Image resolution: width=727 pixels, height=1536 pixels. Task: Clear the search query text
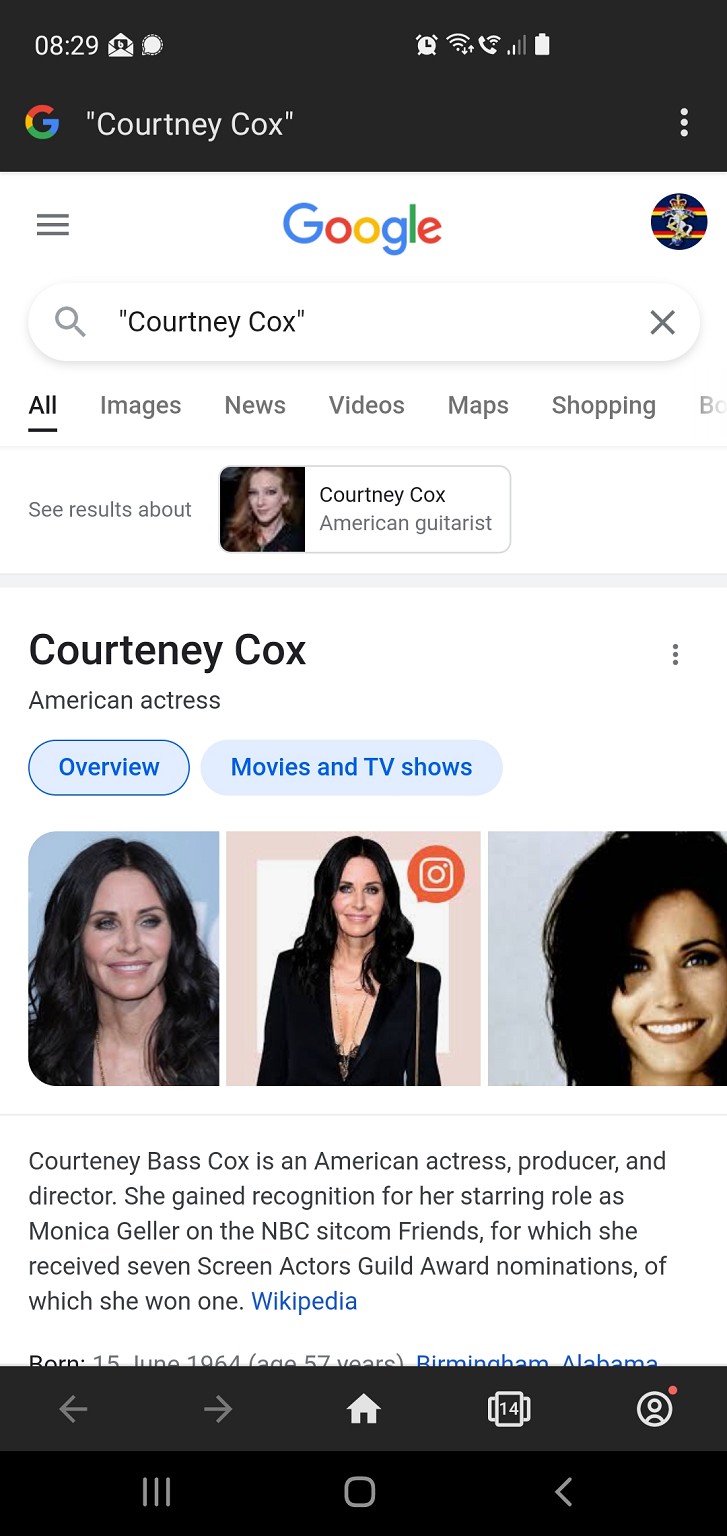[662, 322]
